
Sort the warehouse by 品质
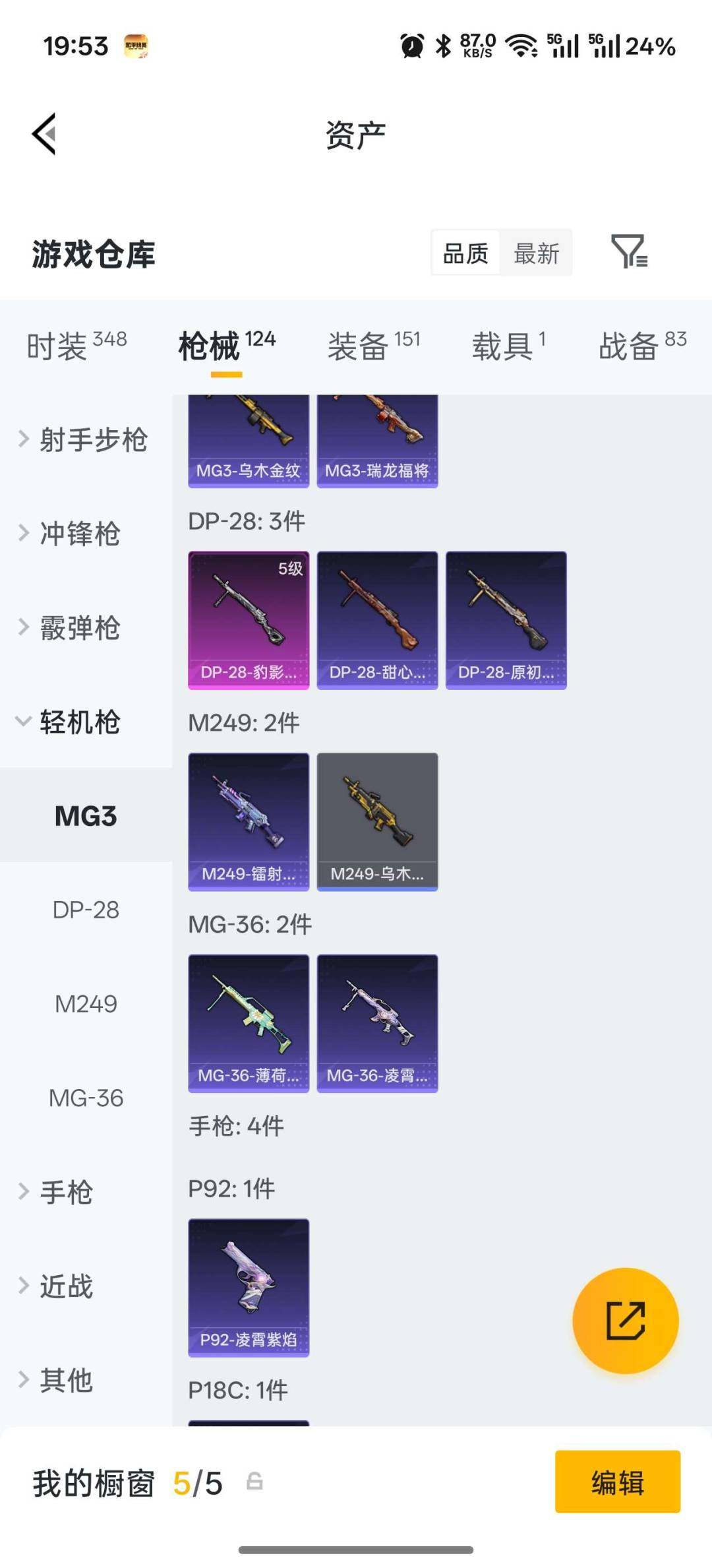pyautogui.click(x=465, y=253)
